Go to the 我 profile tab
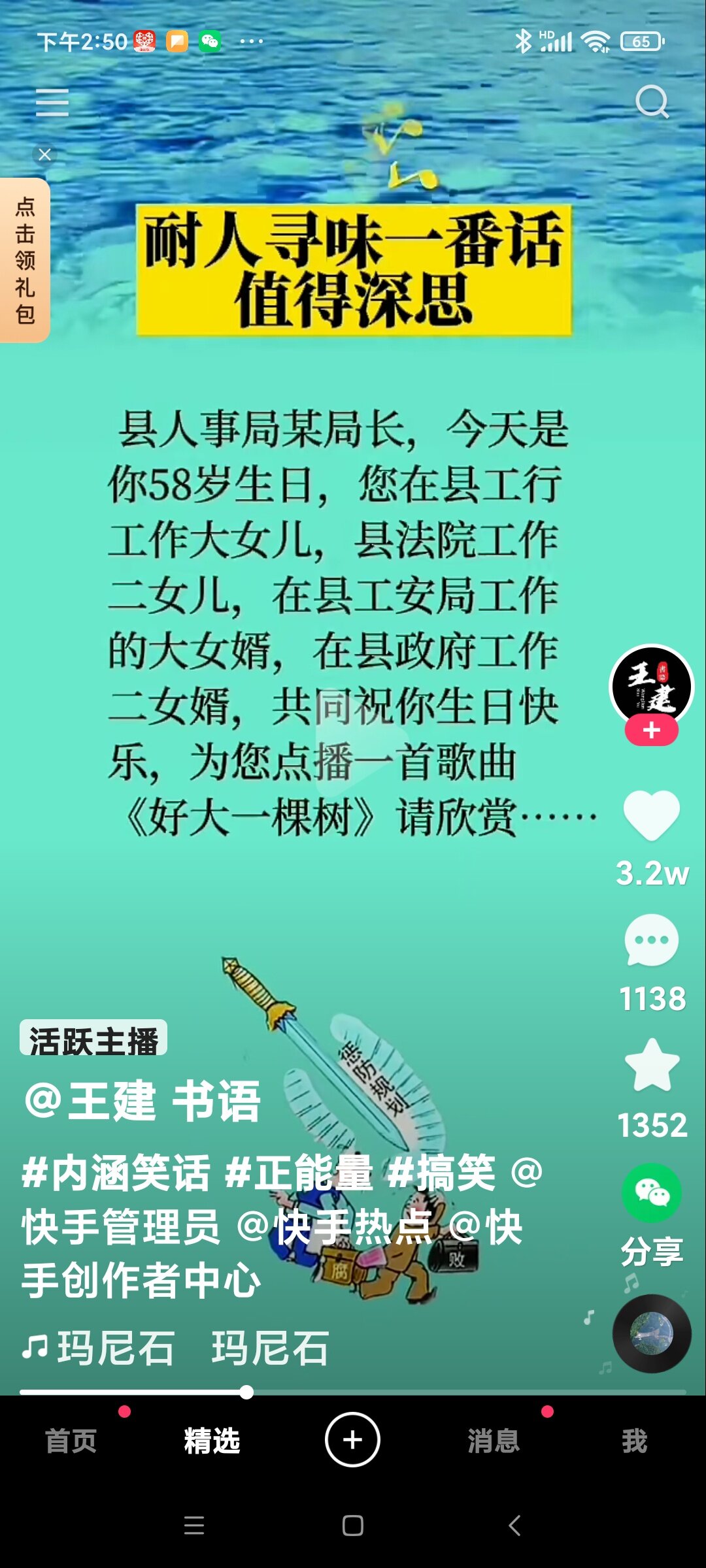 pos(634,1441)
